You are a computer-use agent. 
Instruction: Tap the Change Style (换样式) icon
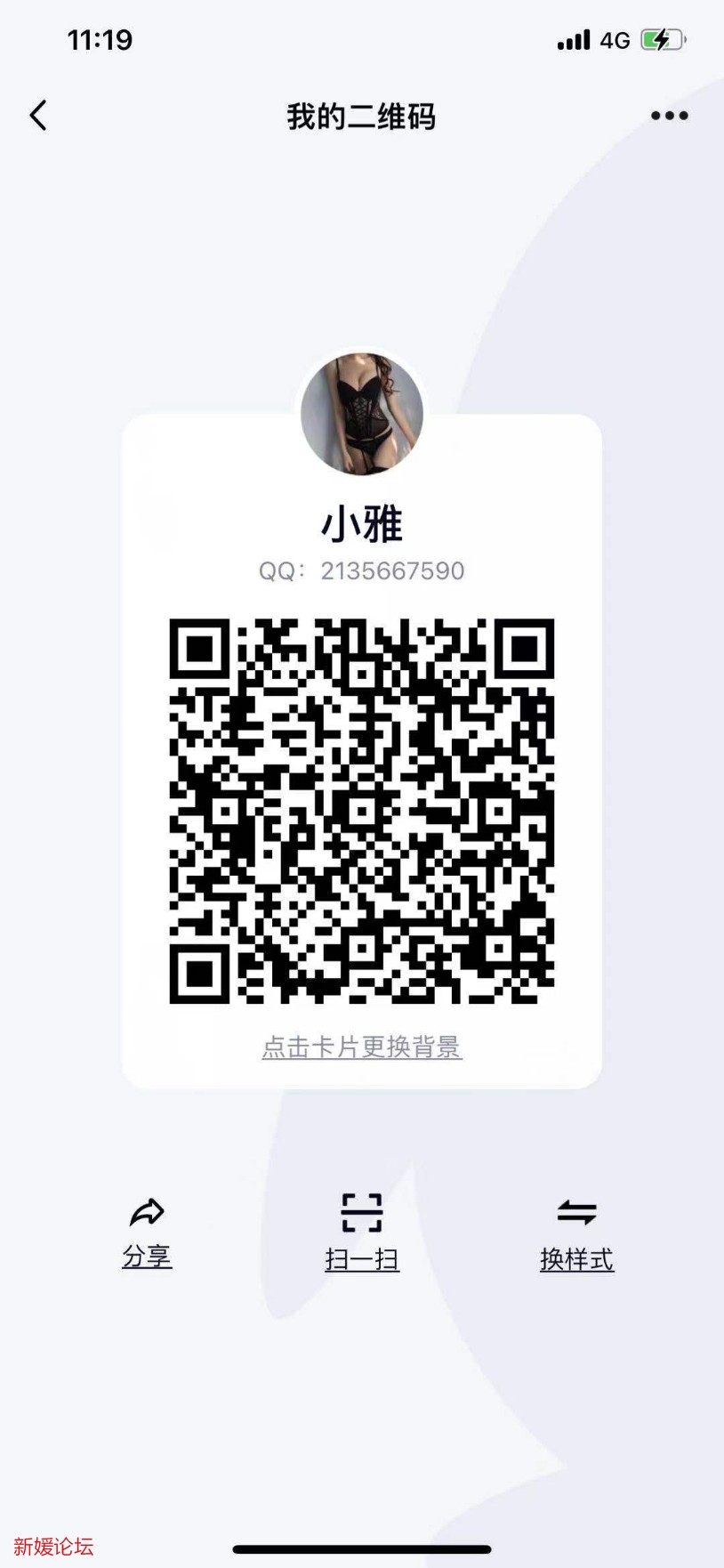pos(575,1212)
